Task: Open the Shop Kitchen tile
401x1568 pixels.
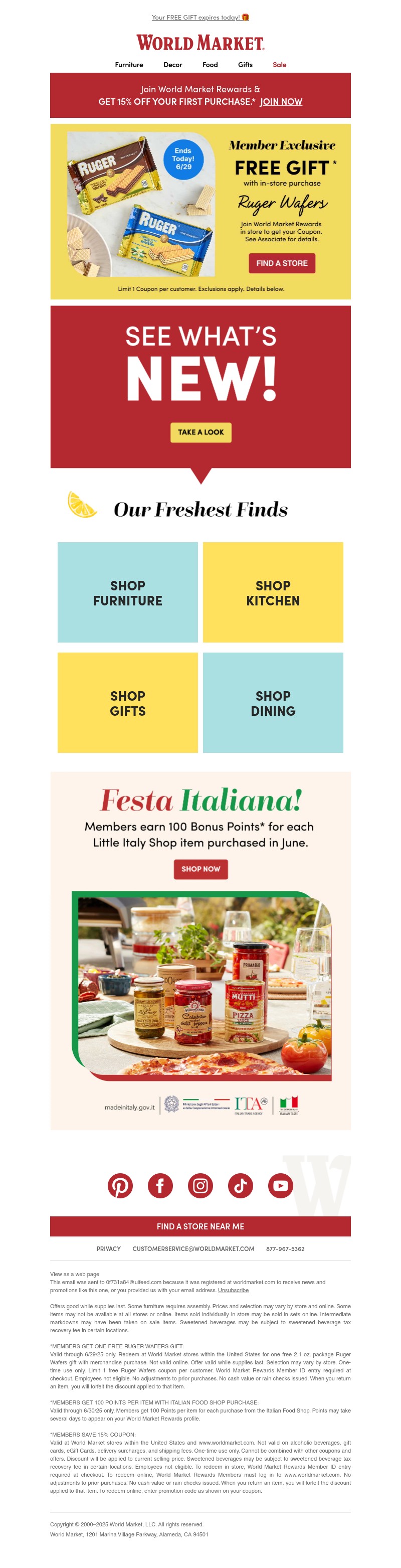Action: click(273, 592)
